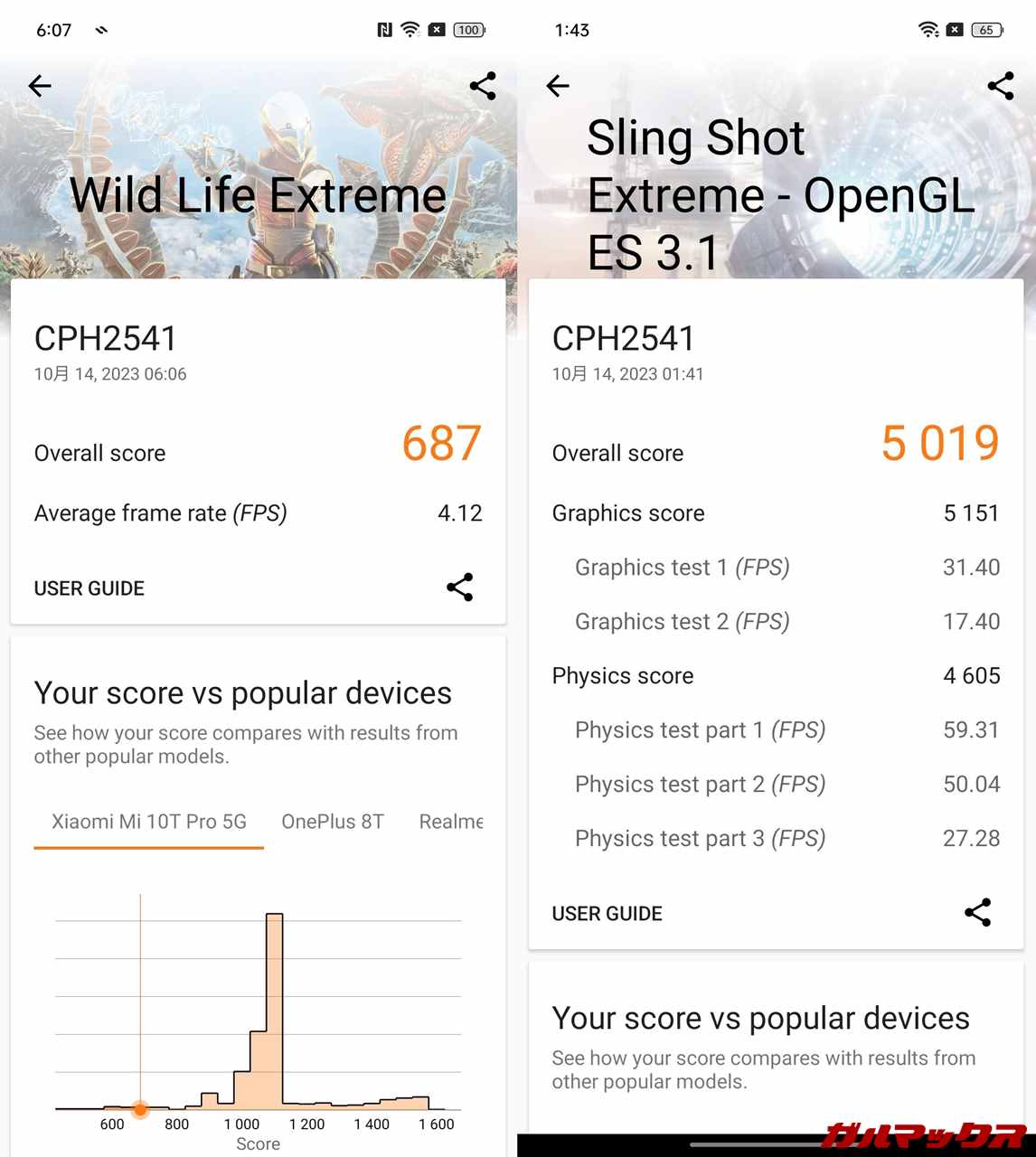The image size is (1036, 1157).
Task: Go back from the Sling Shot Extreme screen
Action: coord(558,86)
